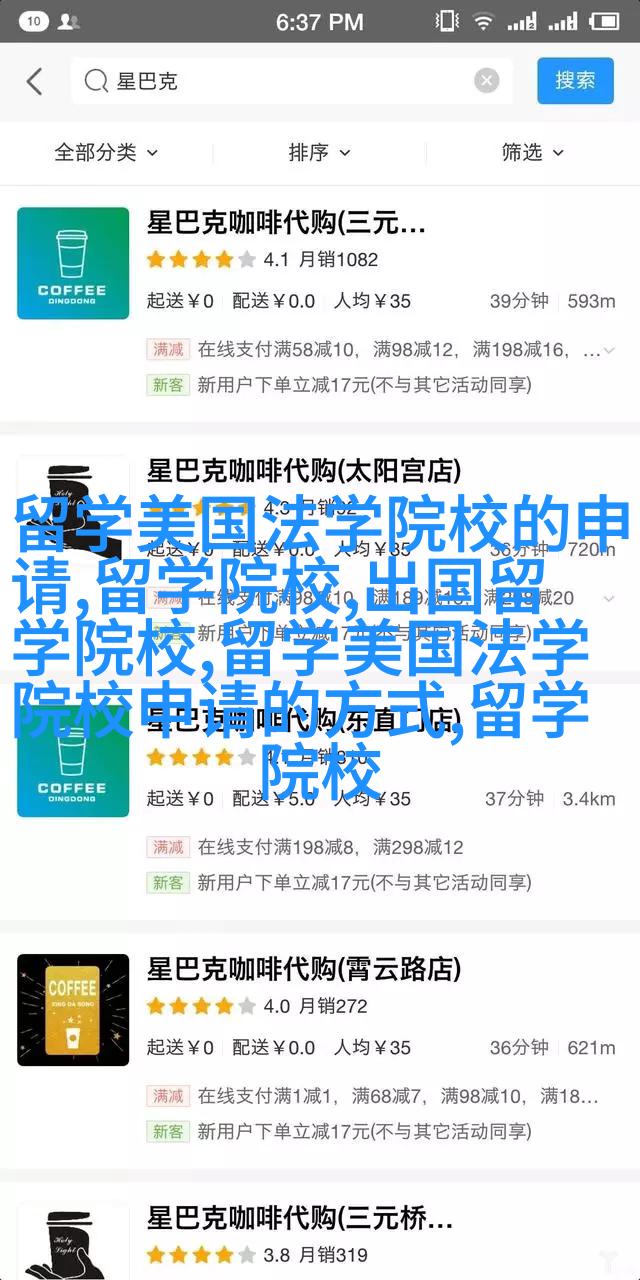This screenshot has height=1280, width=640.
Task: Open the 排序 sorting dropdown
Action: click(320, 153)
